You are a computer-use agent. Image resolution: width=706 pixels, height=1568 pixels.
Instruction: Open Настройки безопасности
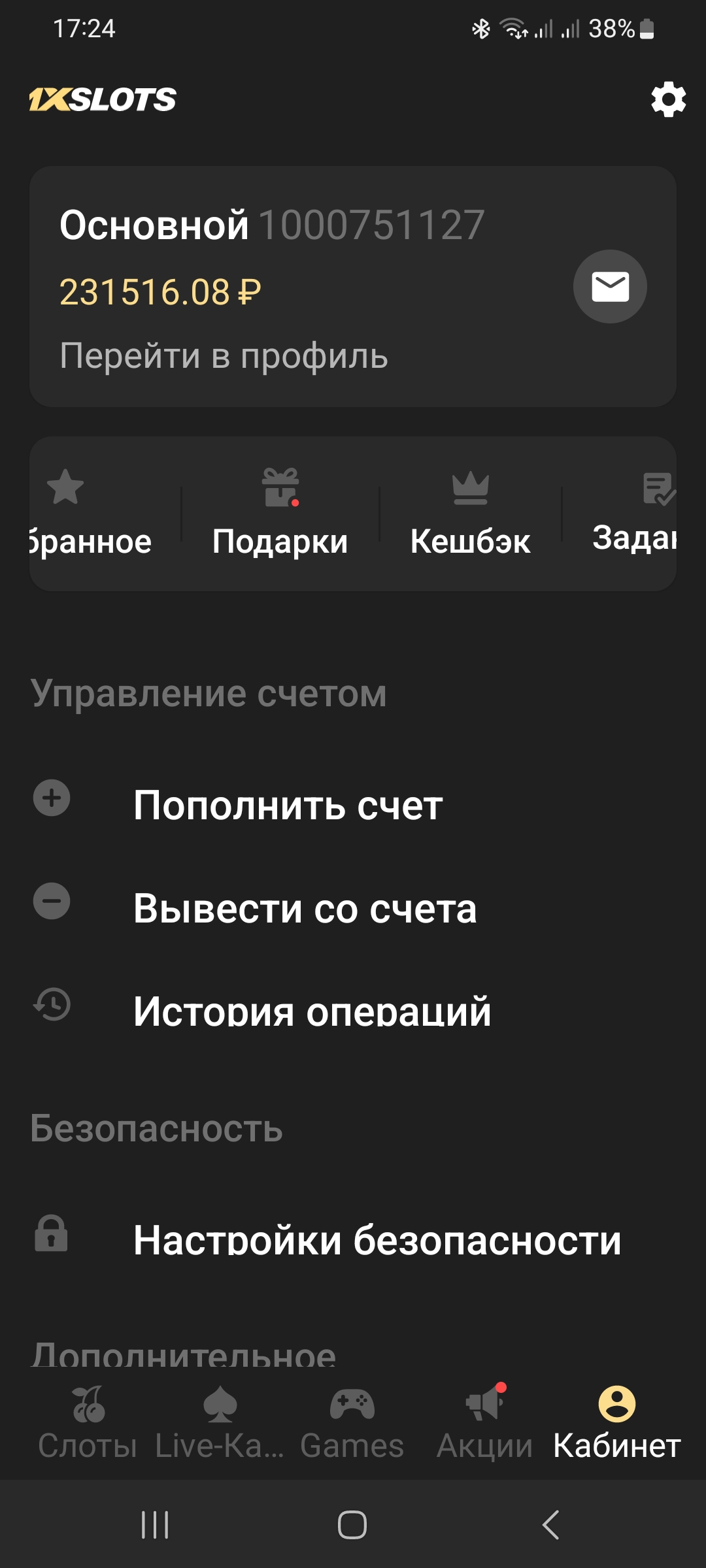coord(377,1240)
